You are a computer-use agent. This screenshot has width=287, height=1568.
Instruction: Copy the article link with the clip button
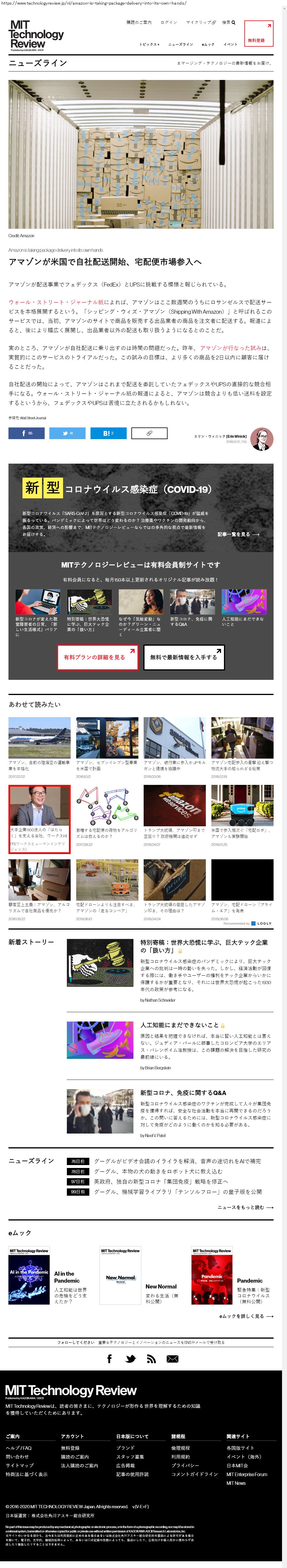click(149, 433)
